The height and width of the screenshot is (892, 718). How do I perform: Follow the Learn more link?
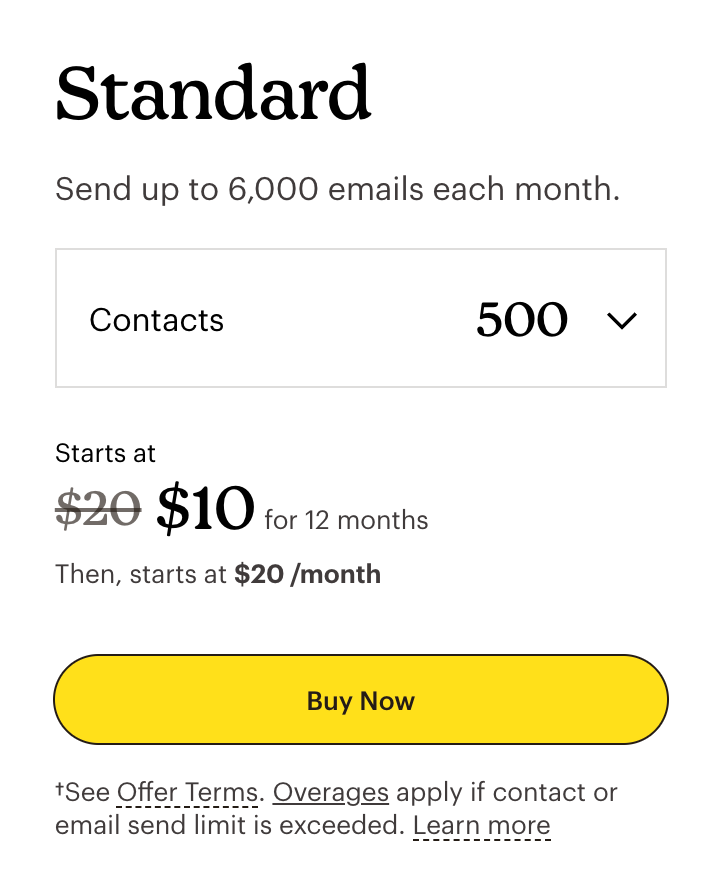tap(481, 826)
